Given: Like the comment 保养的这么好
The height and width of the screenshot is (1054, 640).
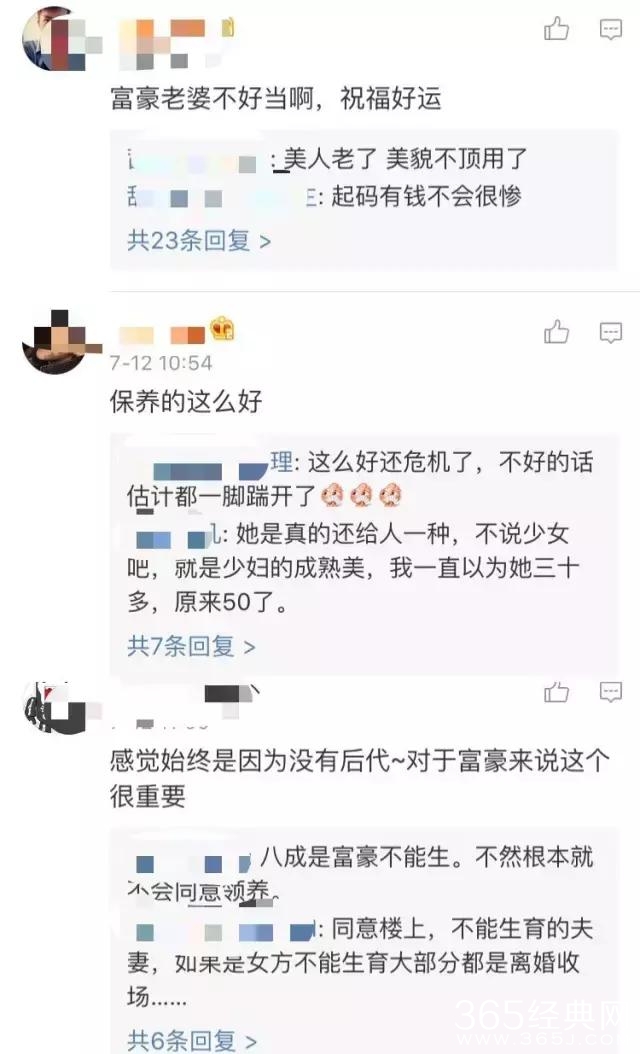Looking at the screenshot, I should click(x=556, y=332).
